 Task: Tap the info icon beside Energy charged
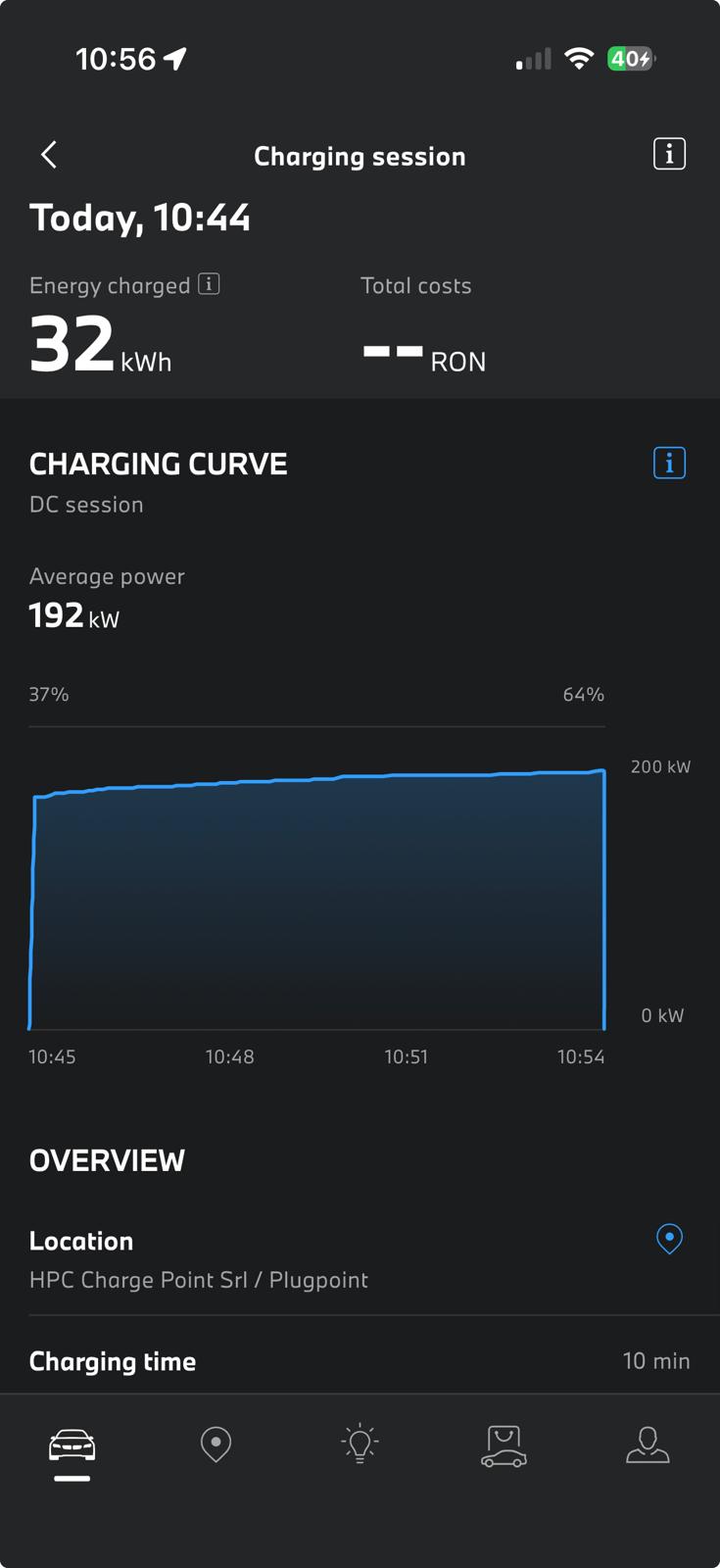click(x=209, y=284)
